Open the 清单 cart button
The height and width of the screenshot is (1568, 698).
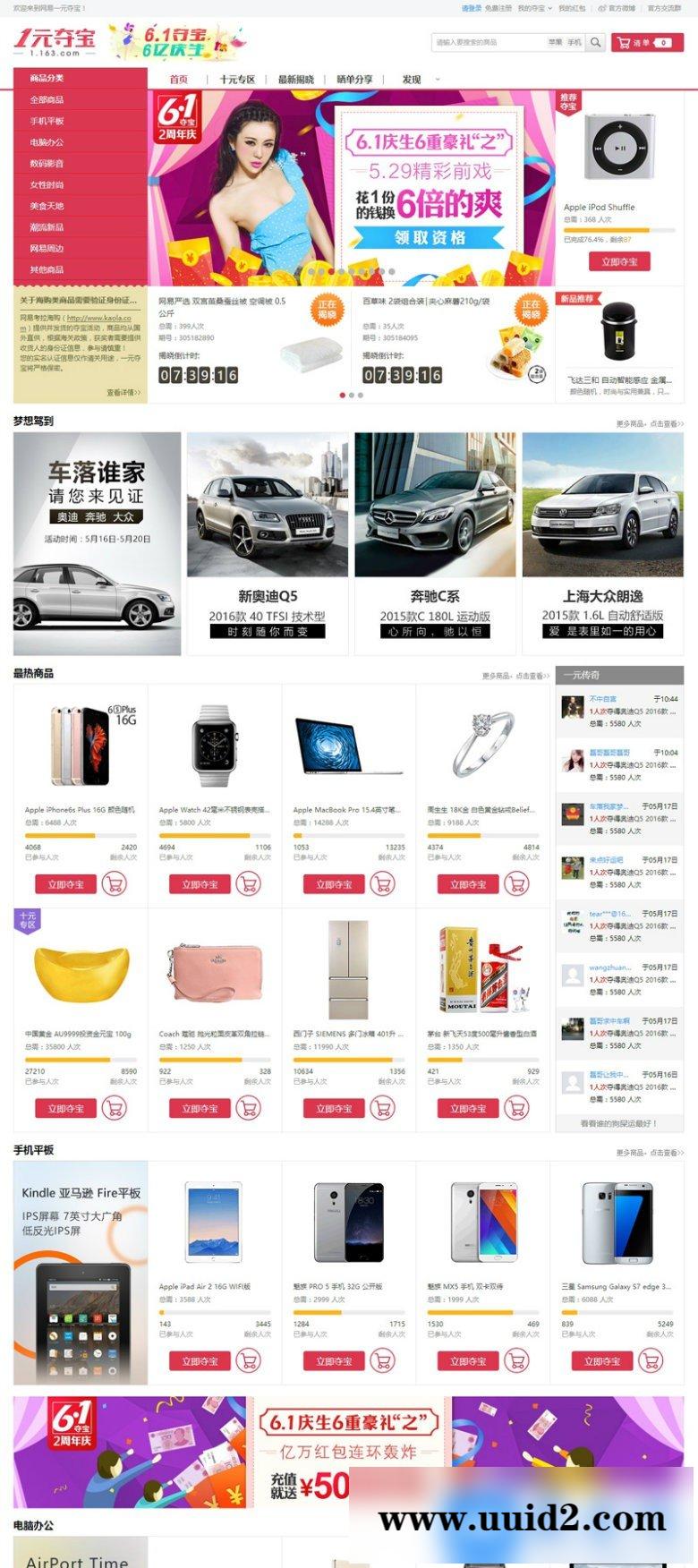[646, 42]
